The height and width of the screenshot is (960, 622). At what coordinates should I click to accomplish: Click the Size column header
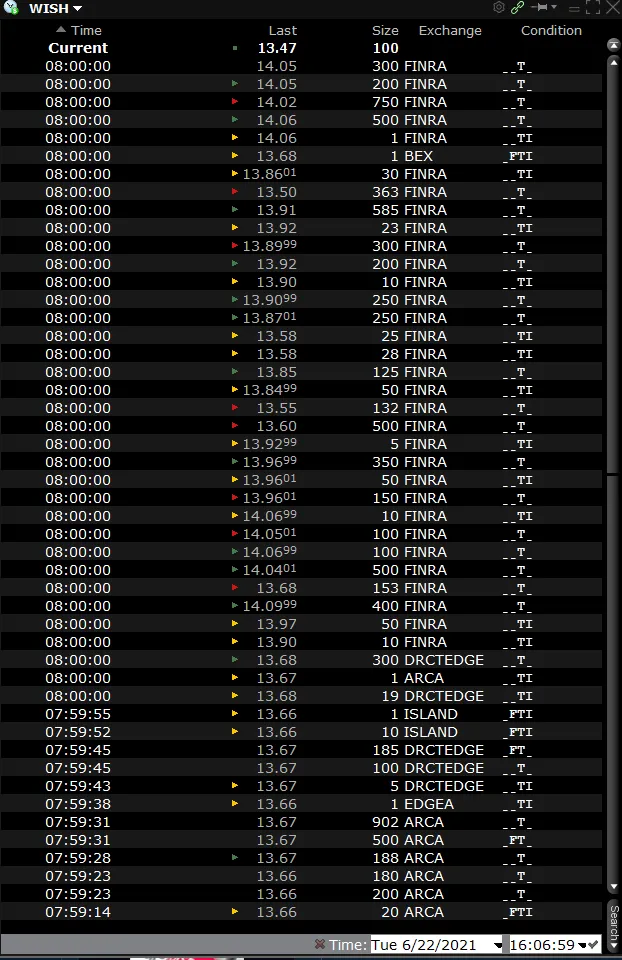[385, 31]
